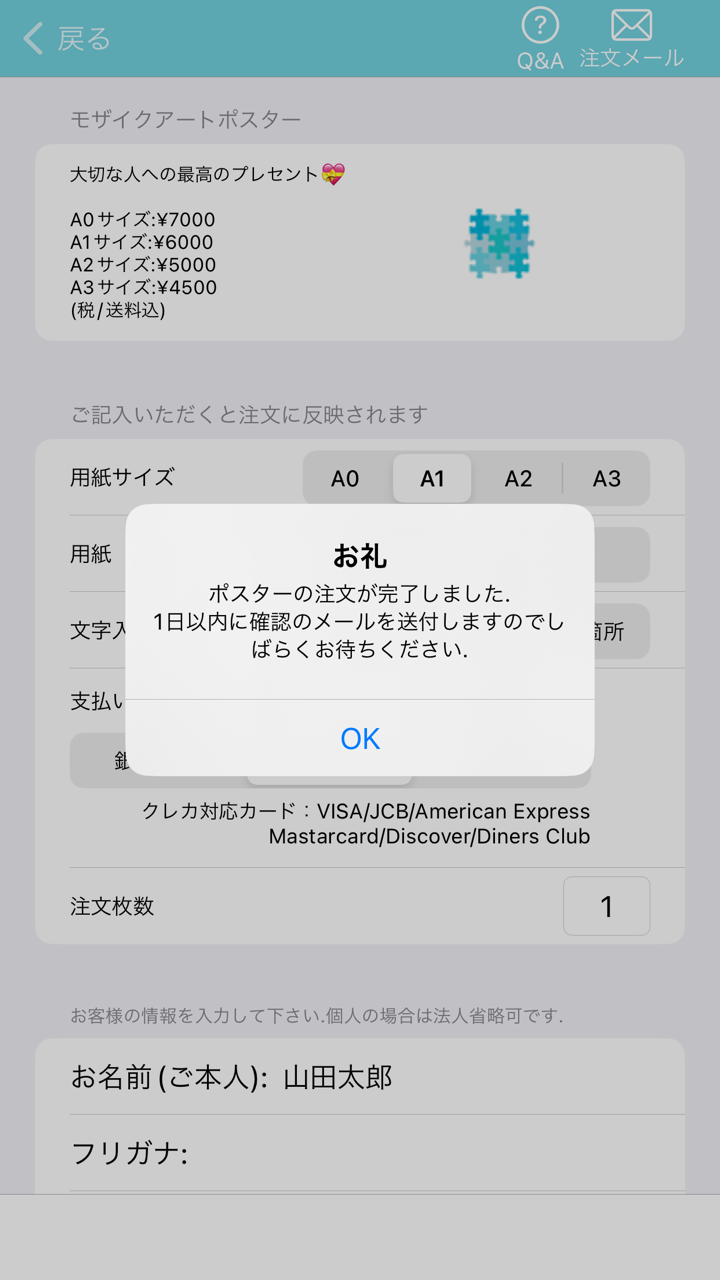The height and width of the screenshot is (1280, 720).
Task: Select A0 paper size
Action: [x=345, y=479]
